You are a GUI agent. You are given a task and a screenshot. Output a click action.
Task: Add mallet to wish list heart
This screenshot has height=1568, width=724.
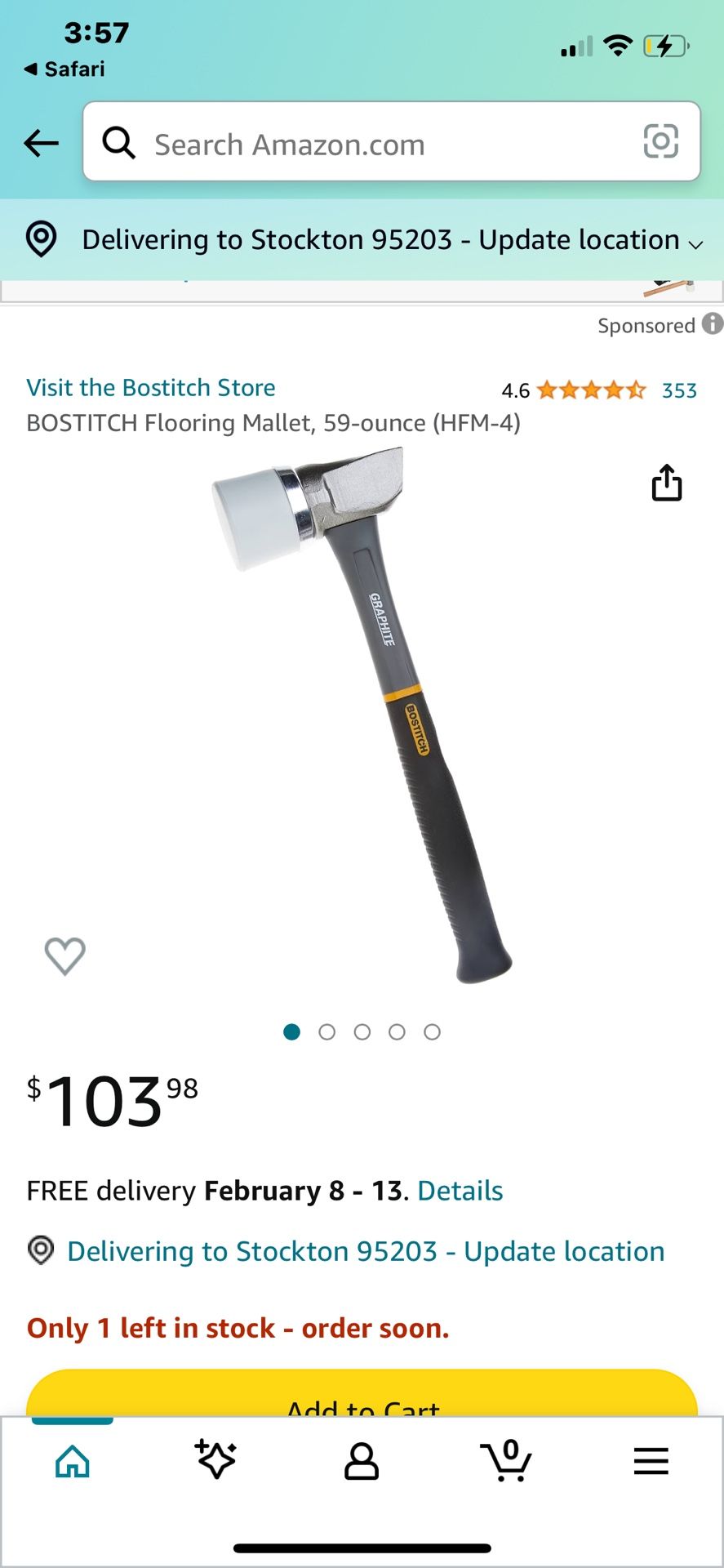coord(64,955)
